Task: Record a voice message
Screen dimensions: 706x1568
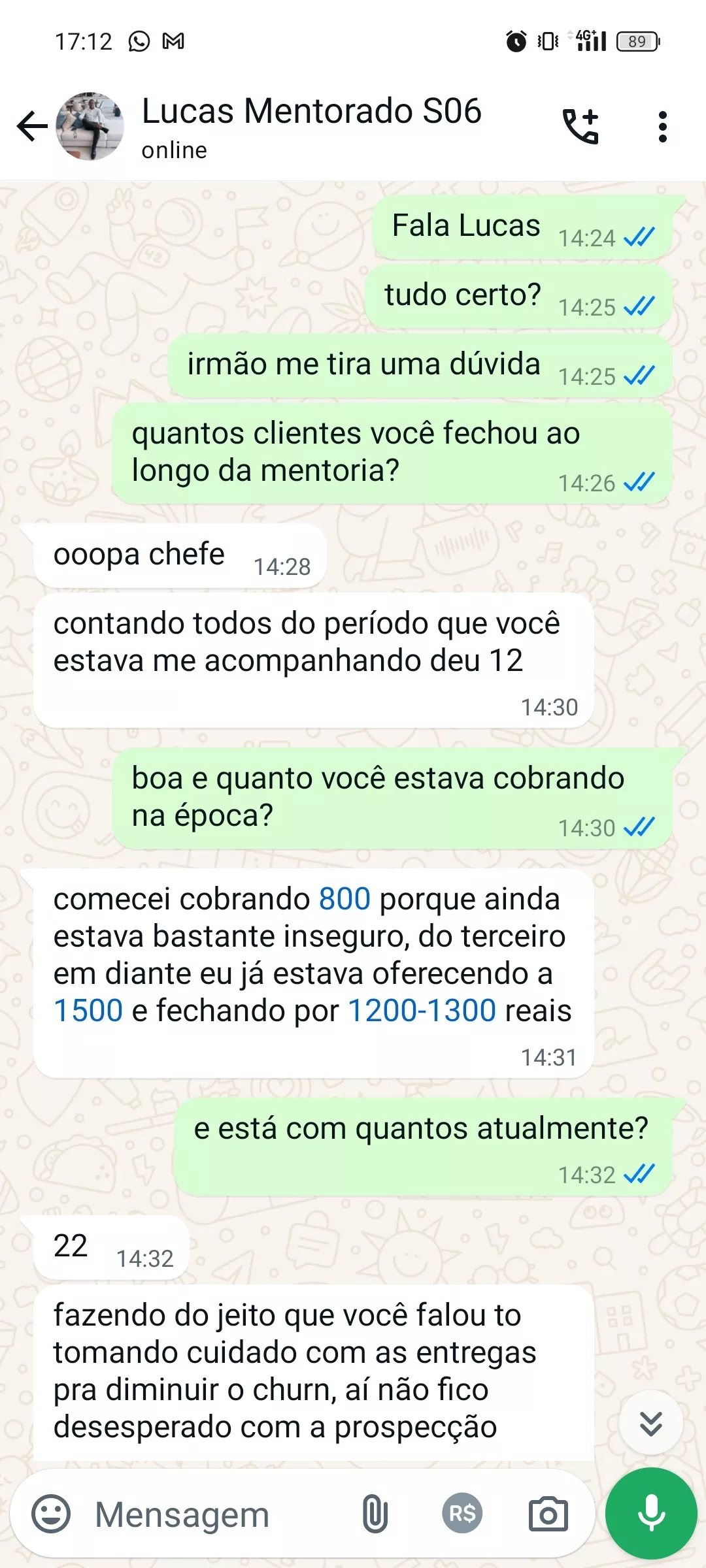Action: click(651, 1514)
